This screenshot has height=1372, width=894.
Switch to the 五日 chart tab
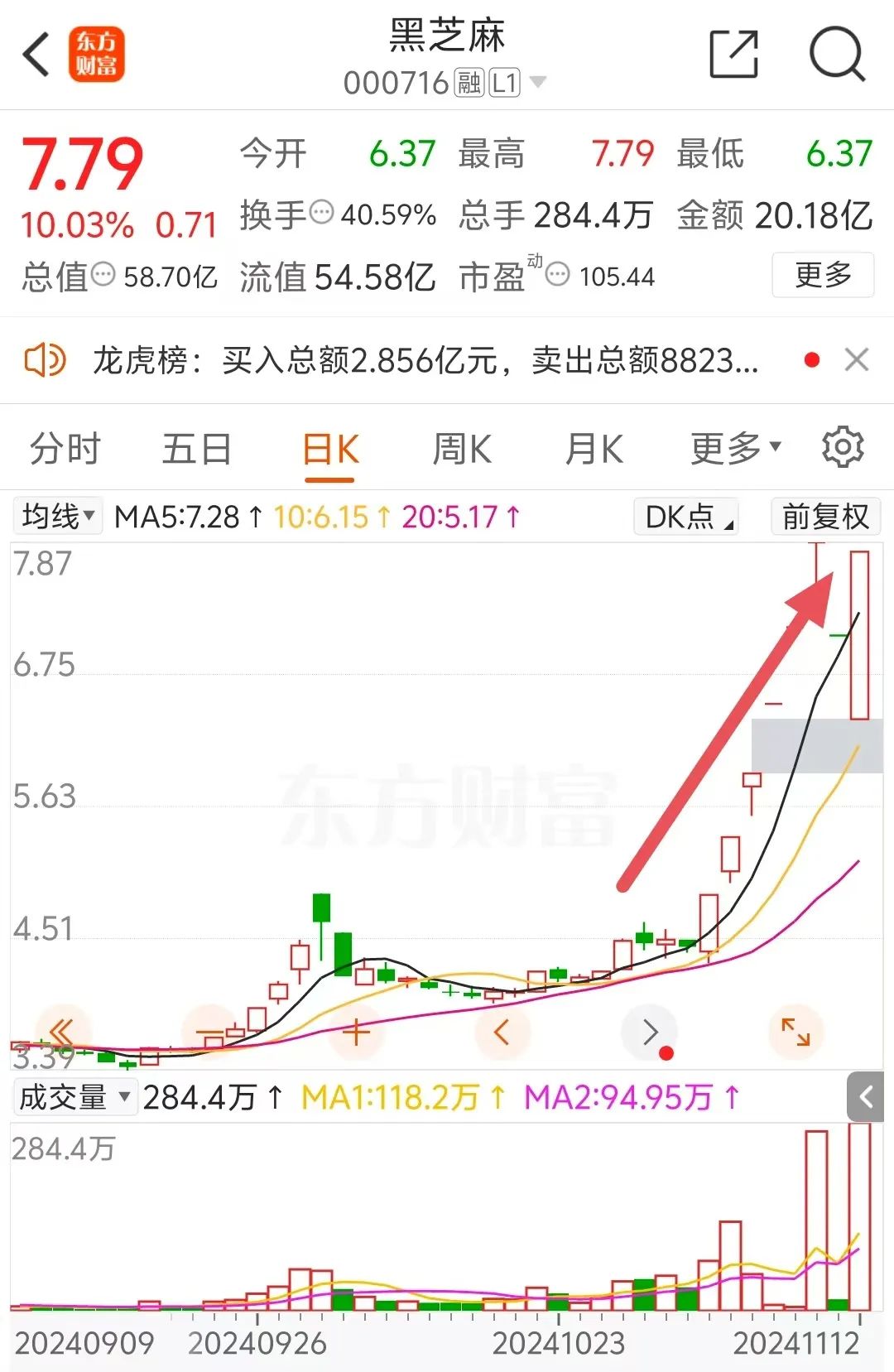[196, 450]
